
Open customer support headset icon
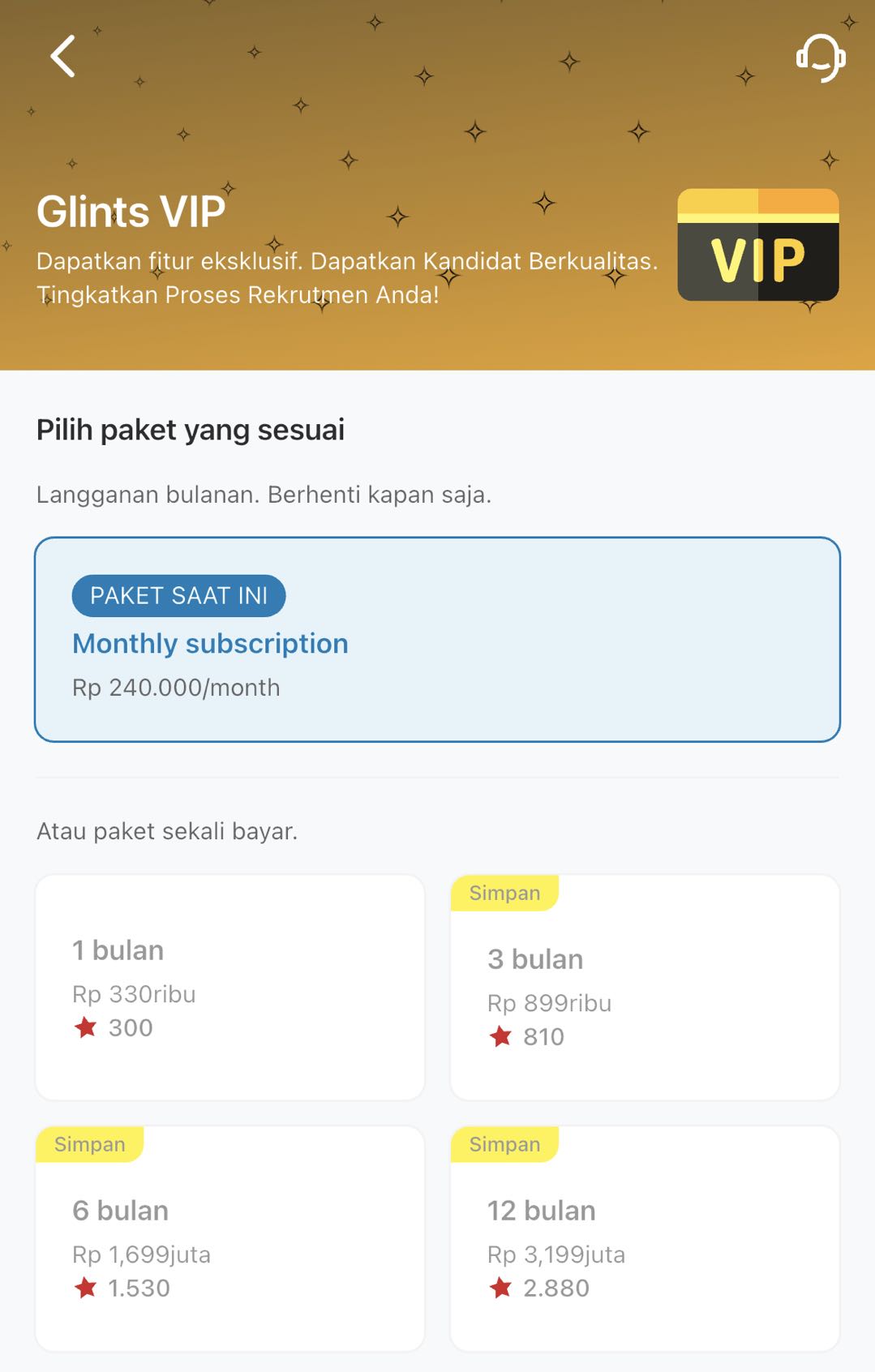coord(821,58)
